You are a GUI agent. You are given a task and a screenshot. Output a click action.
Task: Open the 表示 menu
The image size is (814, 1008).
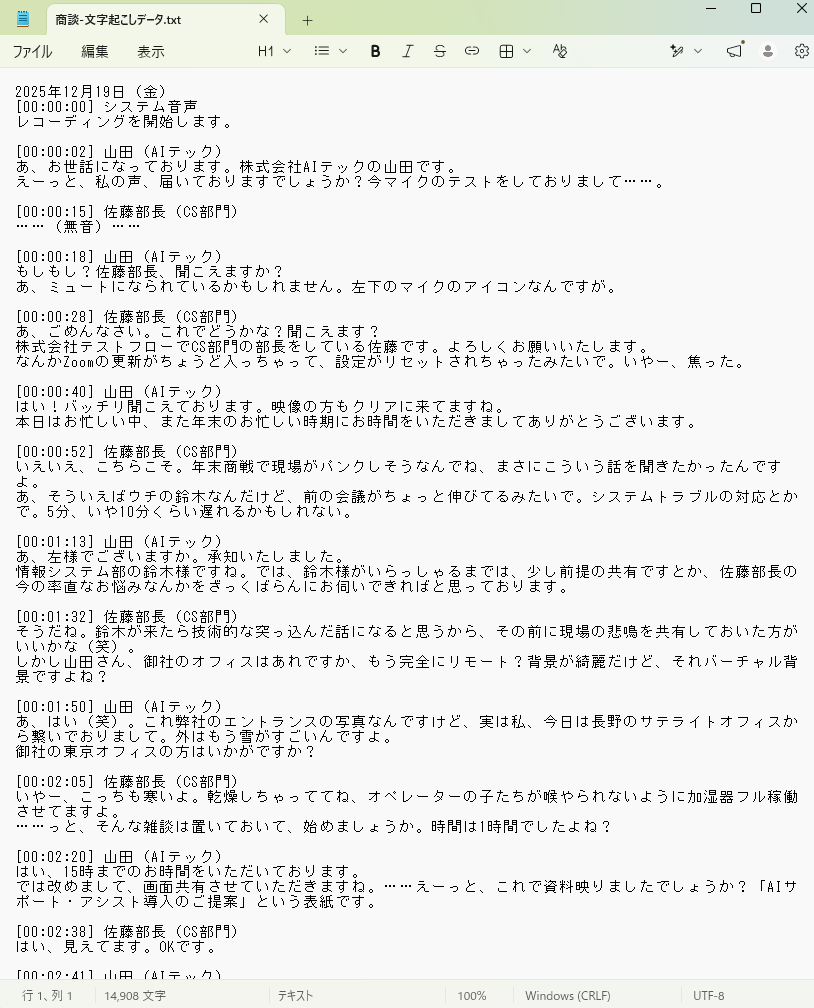click(150, 51)
